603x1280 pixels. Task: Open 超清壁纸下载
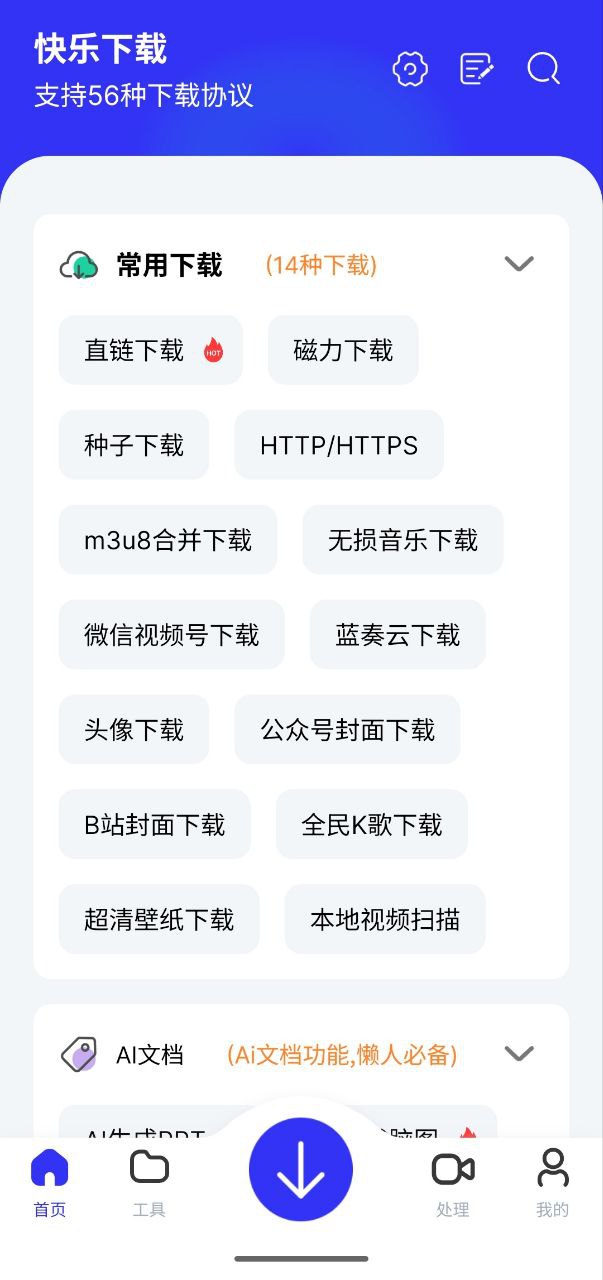pos(159,920)
